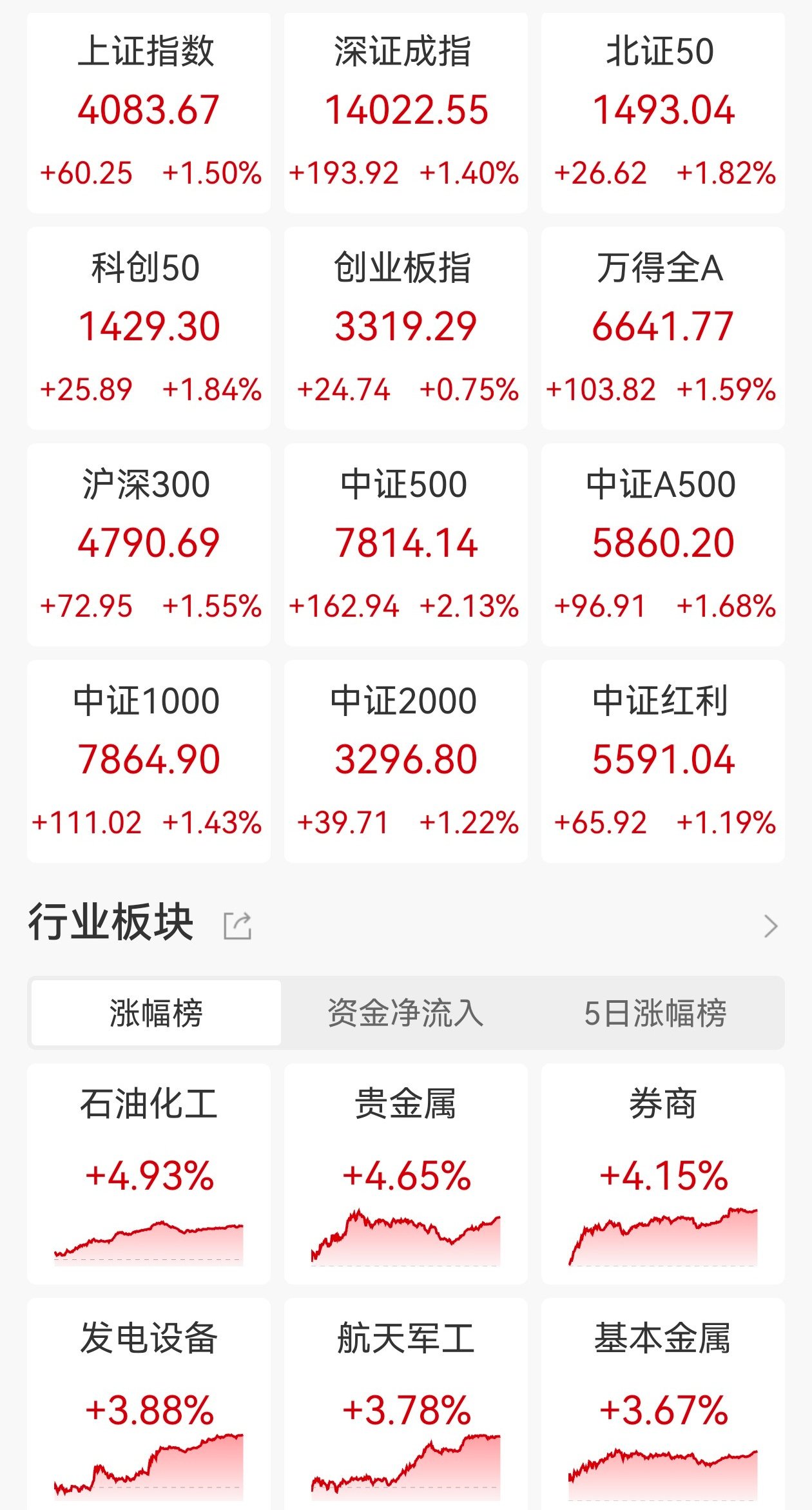
Task: Select the 5日涨幅榜 tab
Action: [655, 1012]
